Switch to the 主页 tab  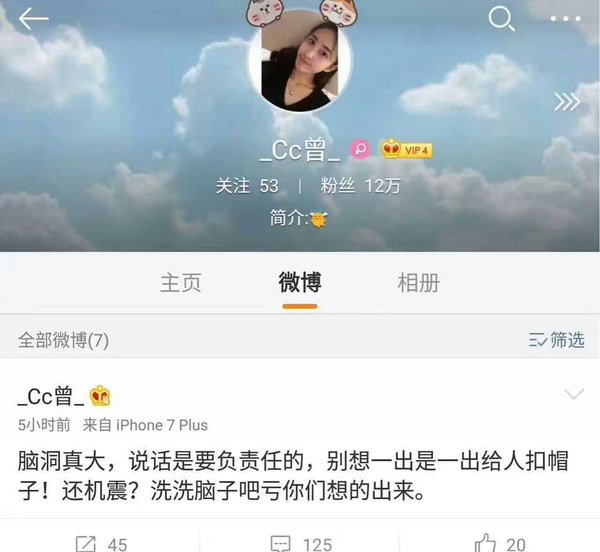coord(180,282)
